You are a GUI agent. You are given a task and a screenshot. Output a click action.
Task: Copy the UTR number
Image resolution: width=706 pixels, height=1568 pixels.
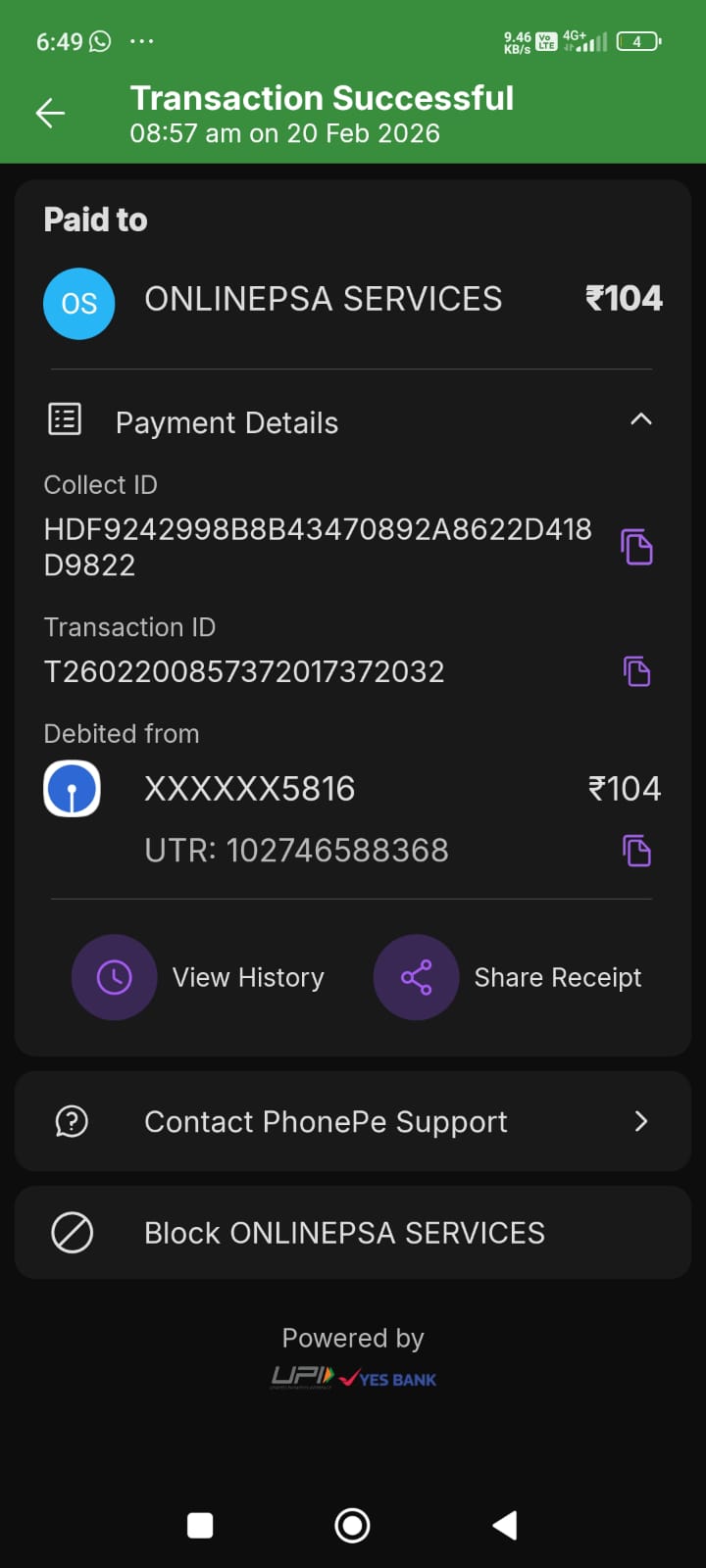pyautogui.click(x=636, y=851)
